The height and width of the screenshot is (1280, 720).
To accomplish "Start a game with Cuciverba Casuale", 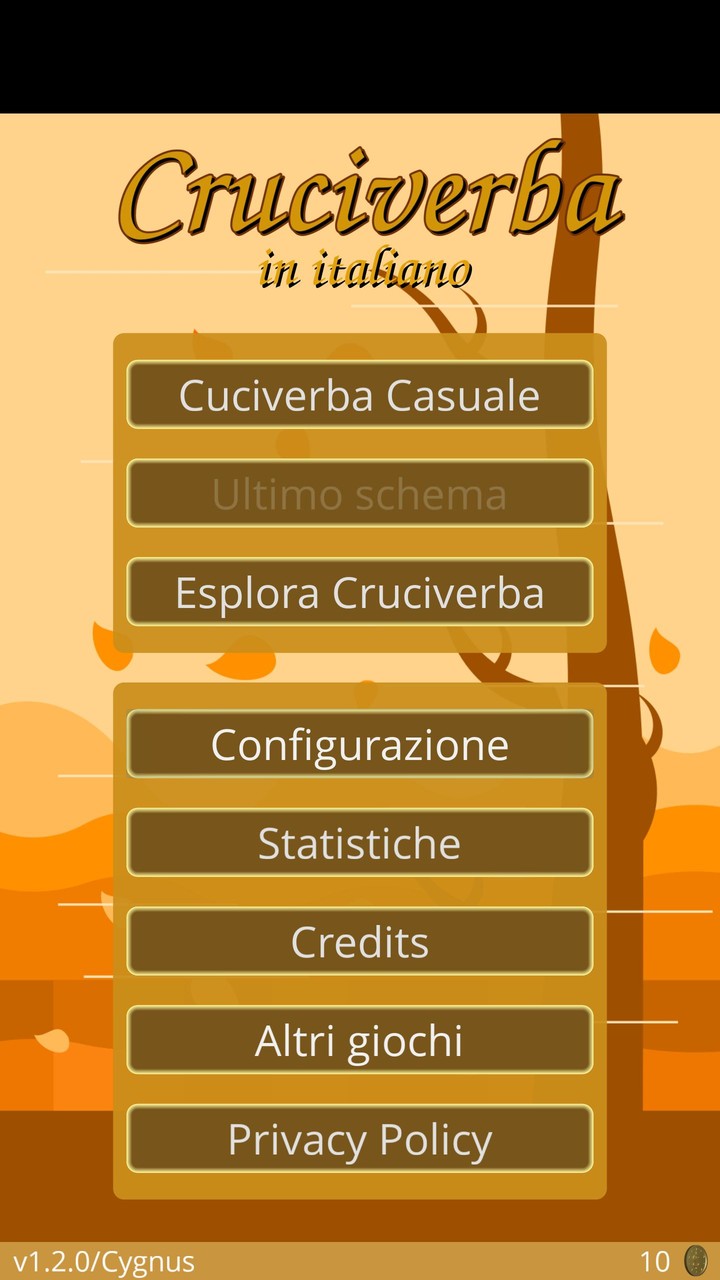I will tap(359, 394).
